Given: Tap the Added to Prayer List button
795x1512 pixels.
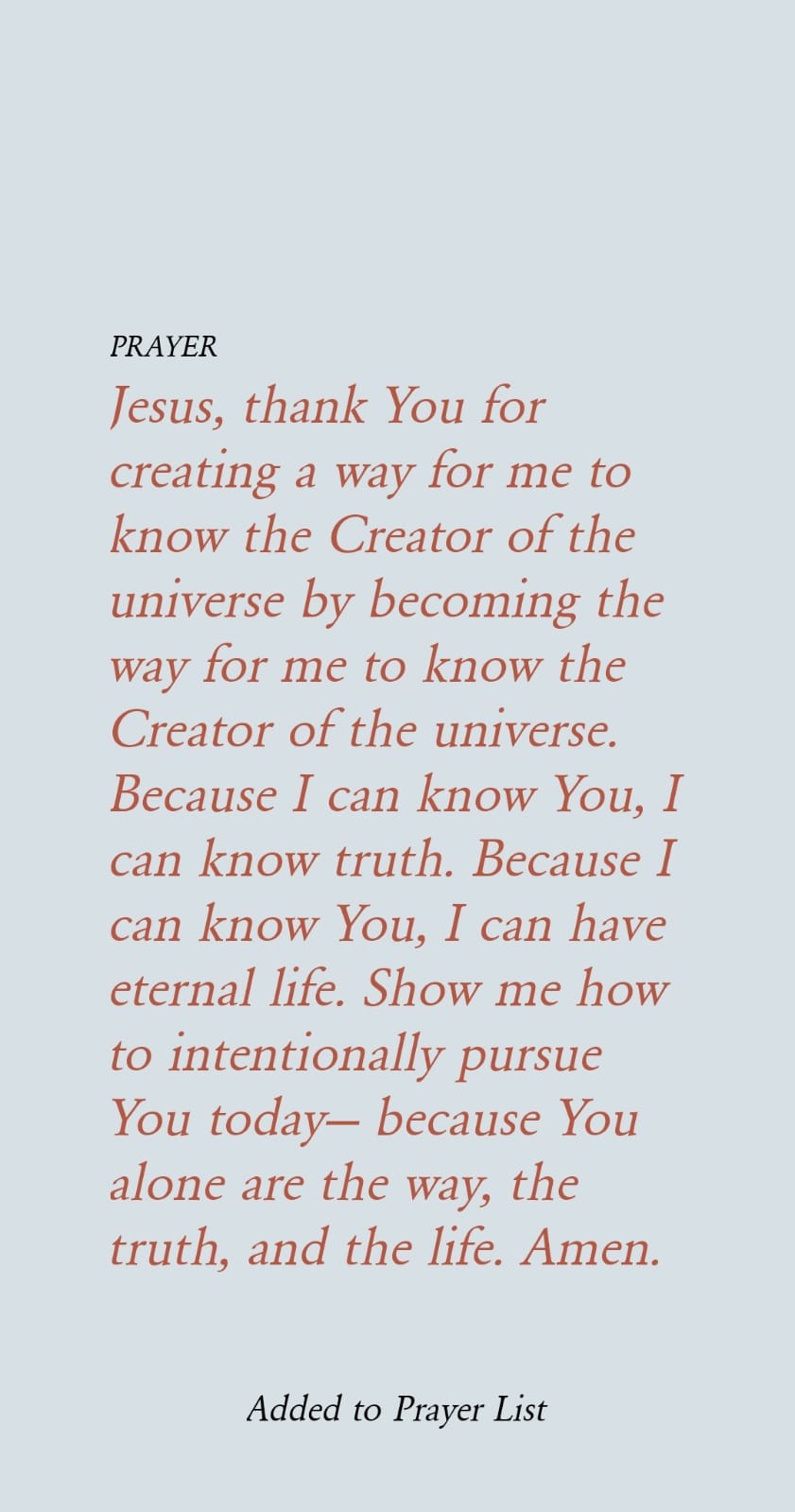Looking at the screenshot, I should point(397,1410).
